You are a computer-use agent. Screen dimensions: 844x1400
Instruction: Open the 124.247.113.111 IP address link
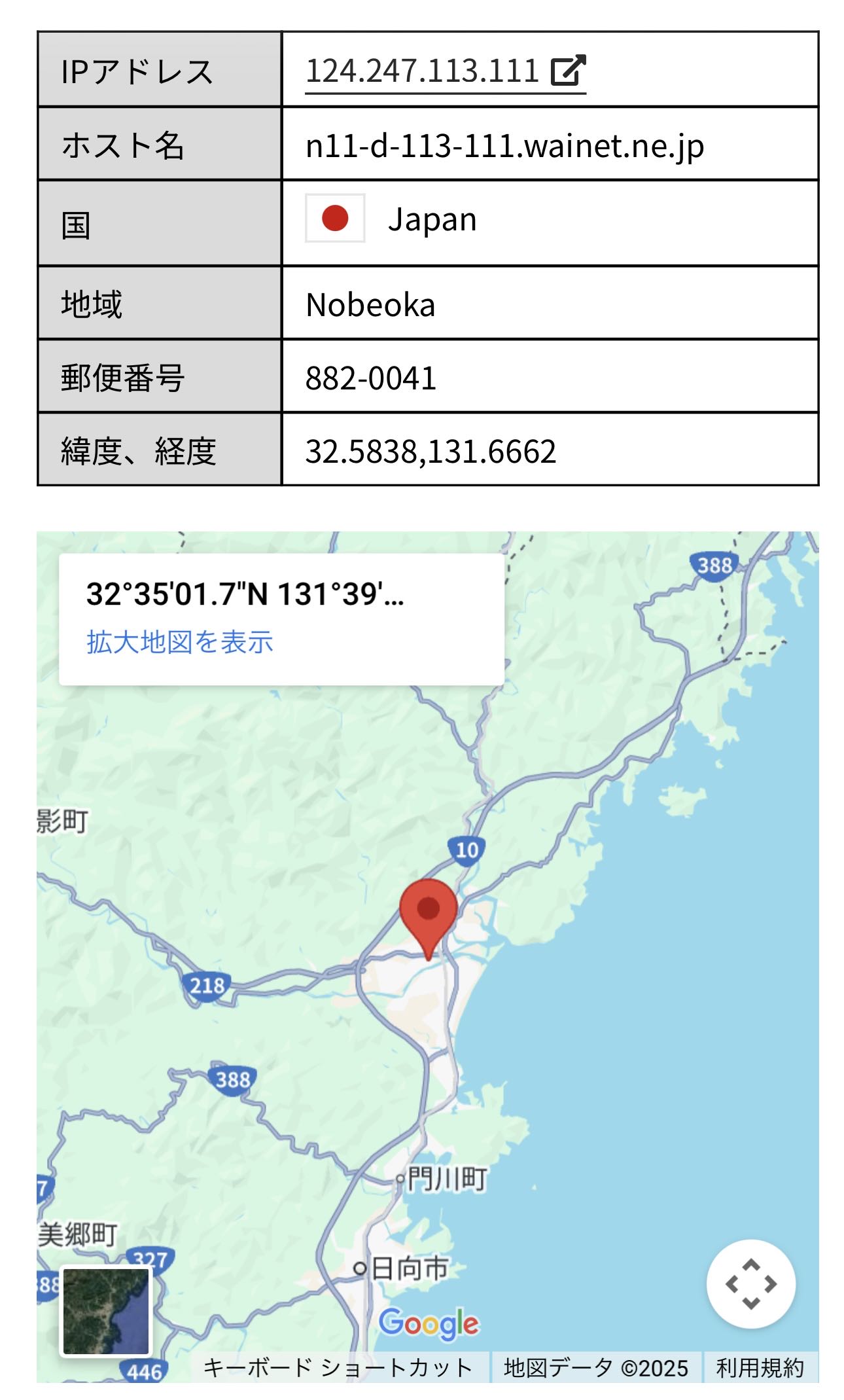click(x=445, y=71)
